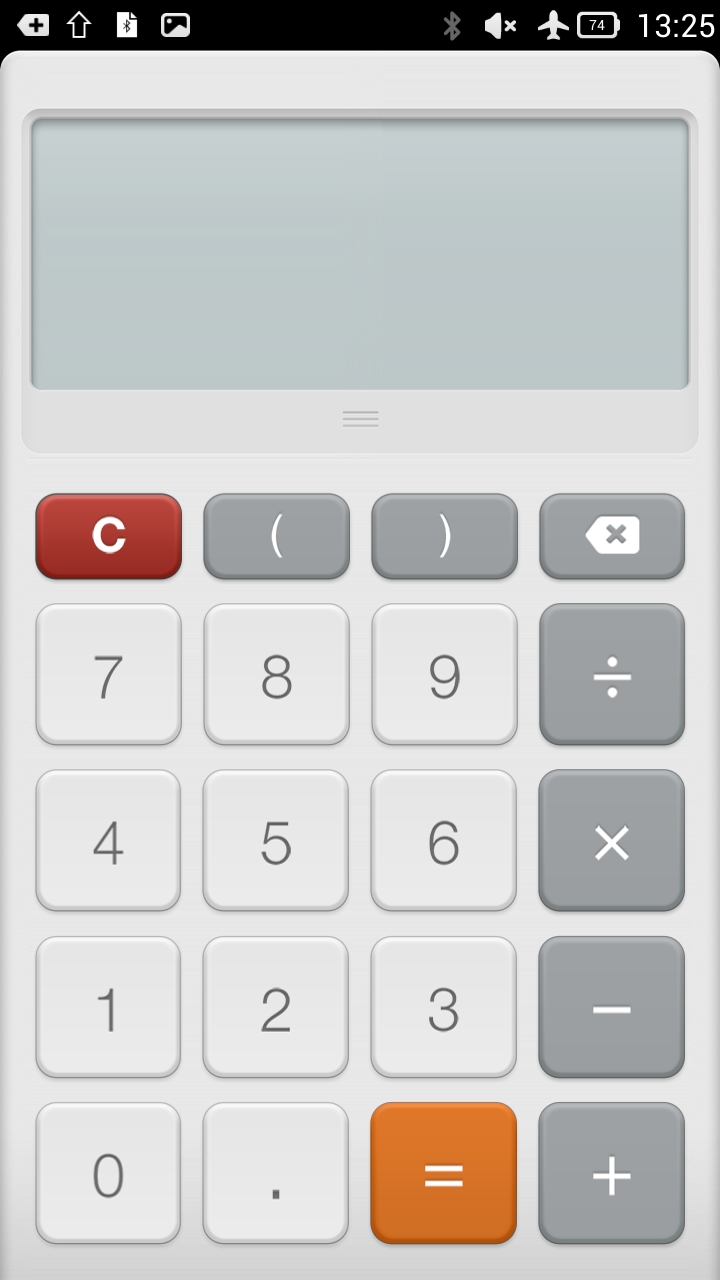Enter the digit 7

(109, 675)
